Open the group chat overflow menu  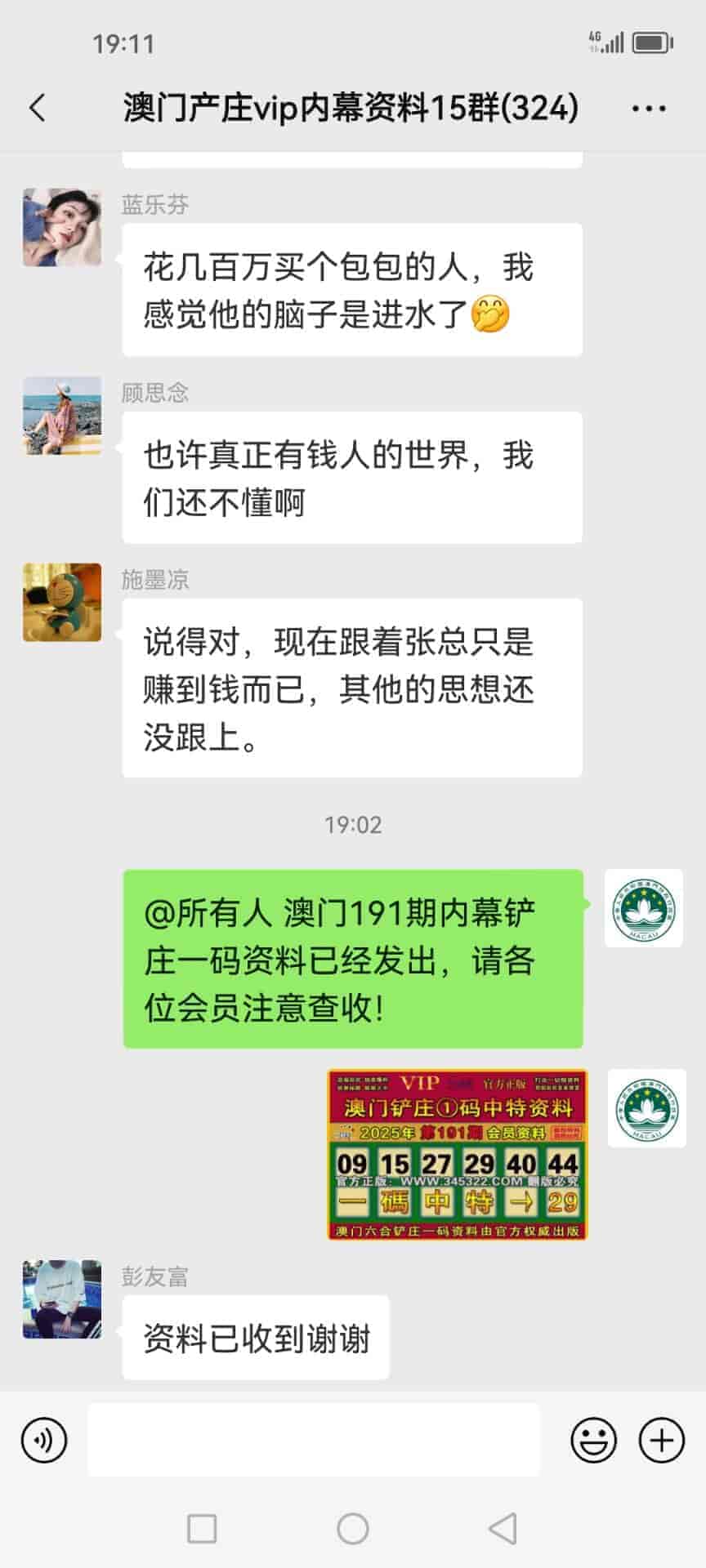[649, 108]
